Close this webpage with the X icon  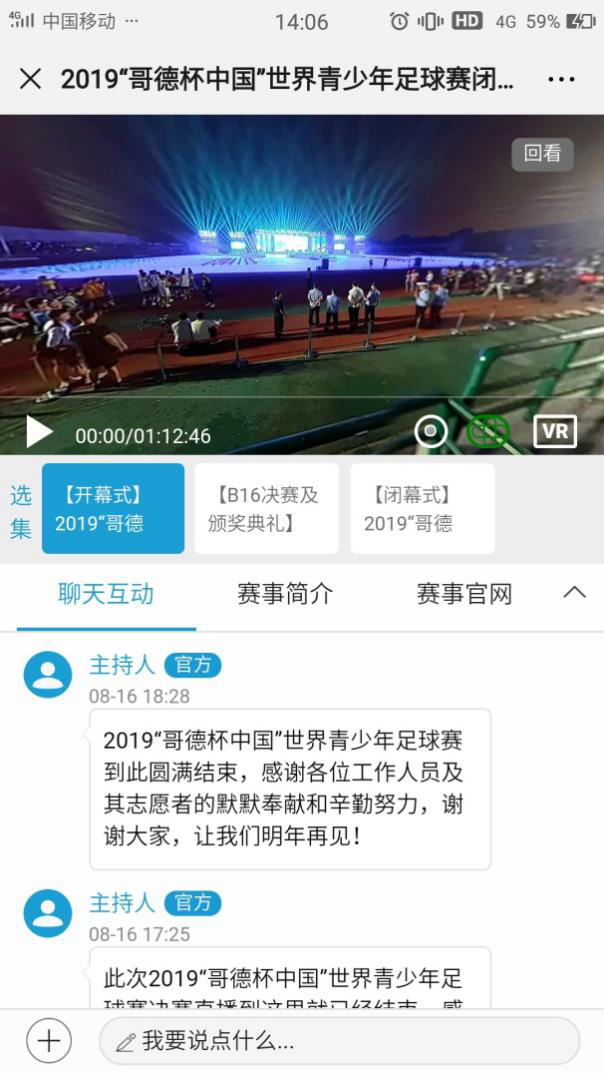[30, 80]
